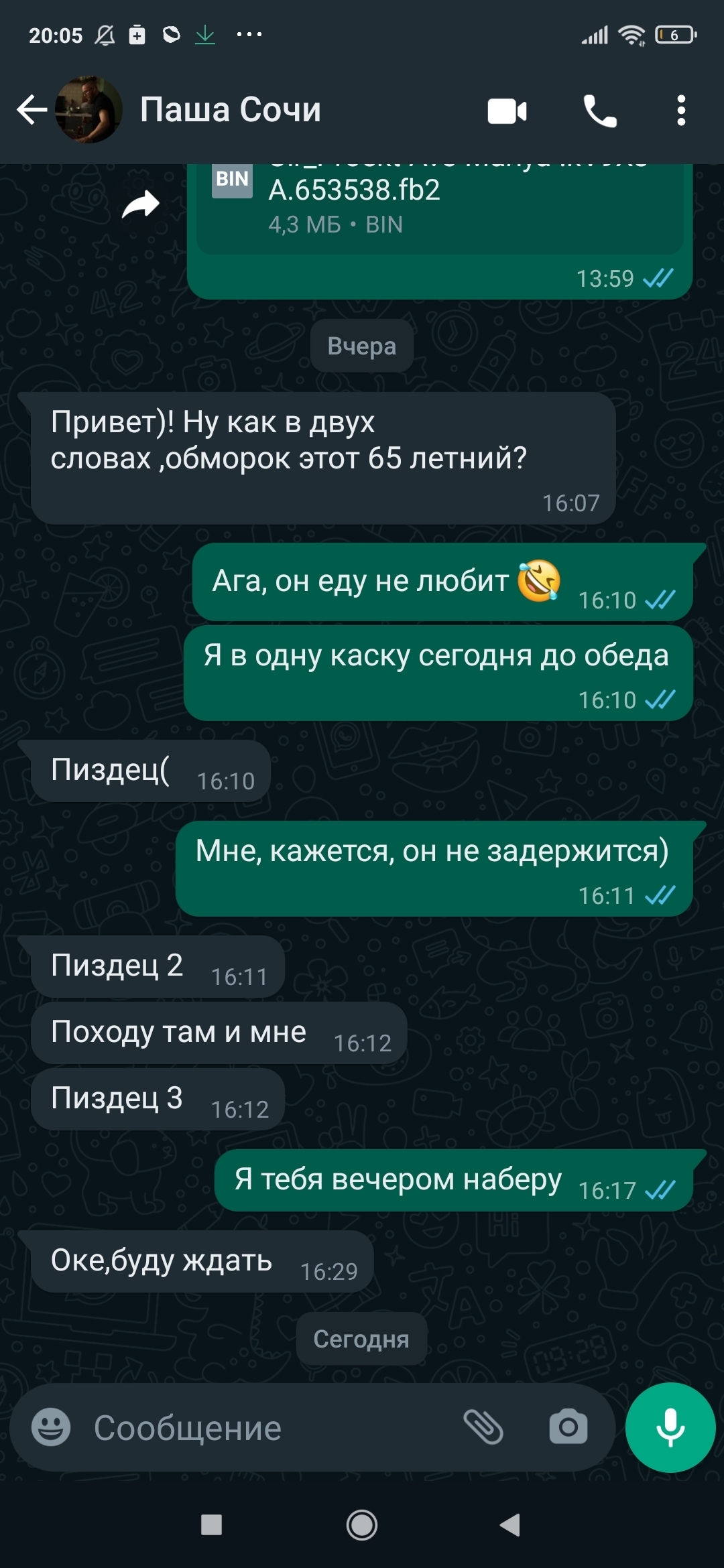Go back to the chat list

point(32,111)
